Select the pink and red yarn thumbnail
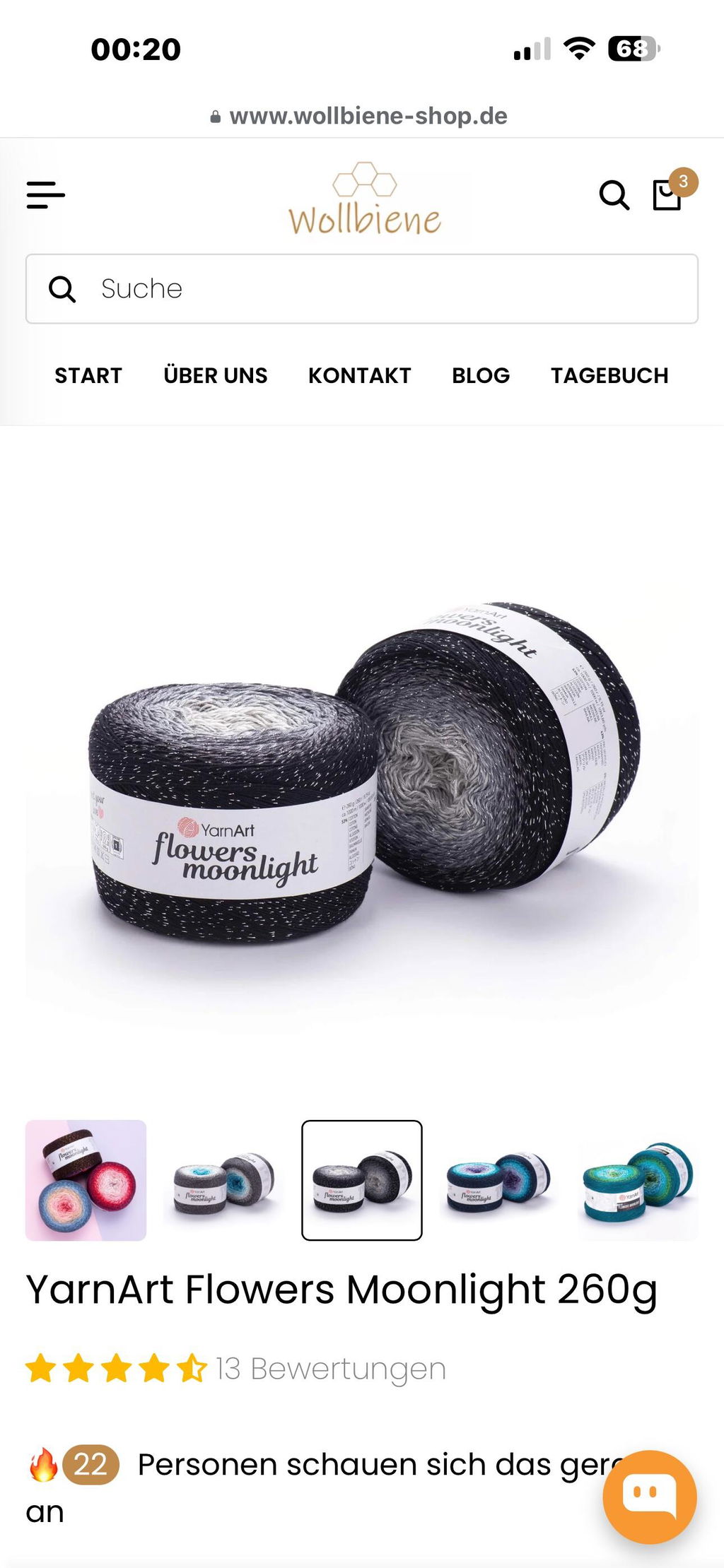 (86, 1180)
